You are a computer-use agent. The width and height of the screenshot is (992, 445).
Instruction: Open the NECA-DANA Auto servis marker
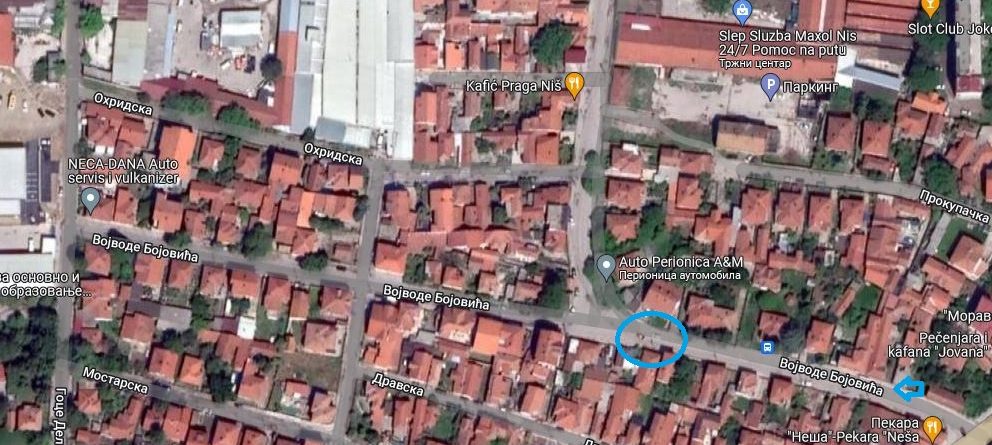pyautogui.click(x=90, y=200)
